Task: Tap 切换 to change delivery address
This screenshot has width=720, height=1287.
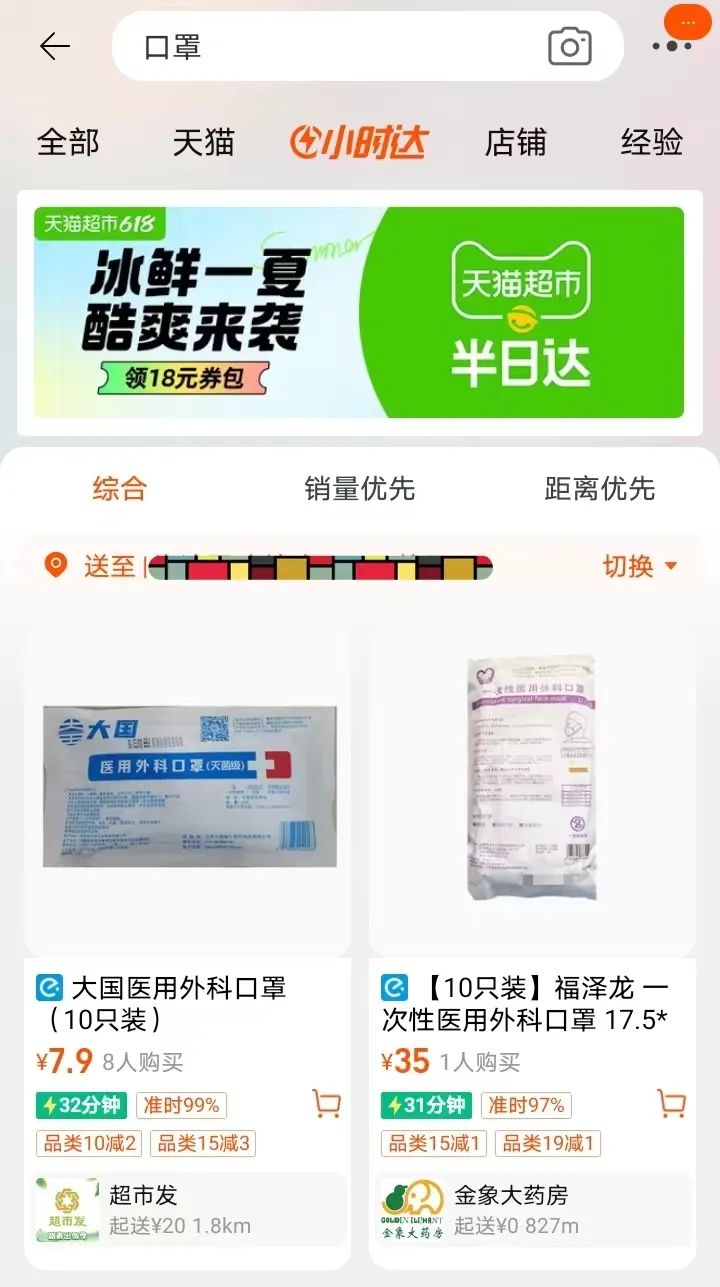Action: pyautogui.click(x=639, y=566)
